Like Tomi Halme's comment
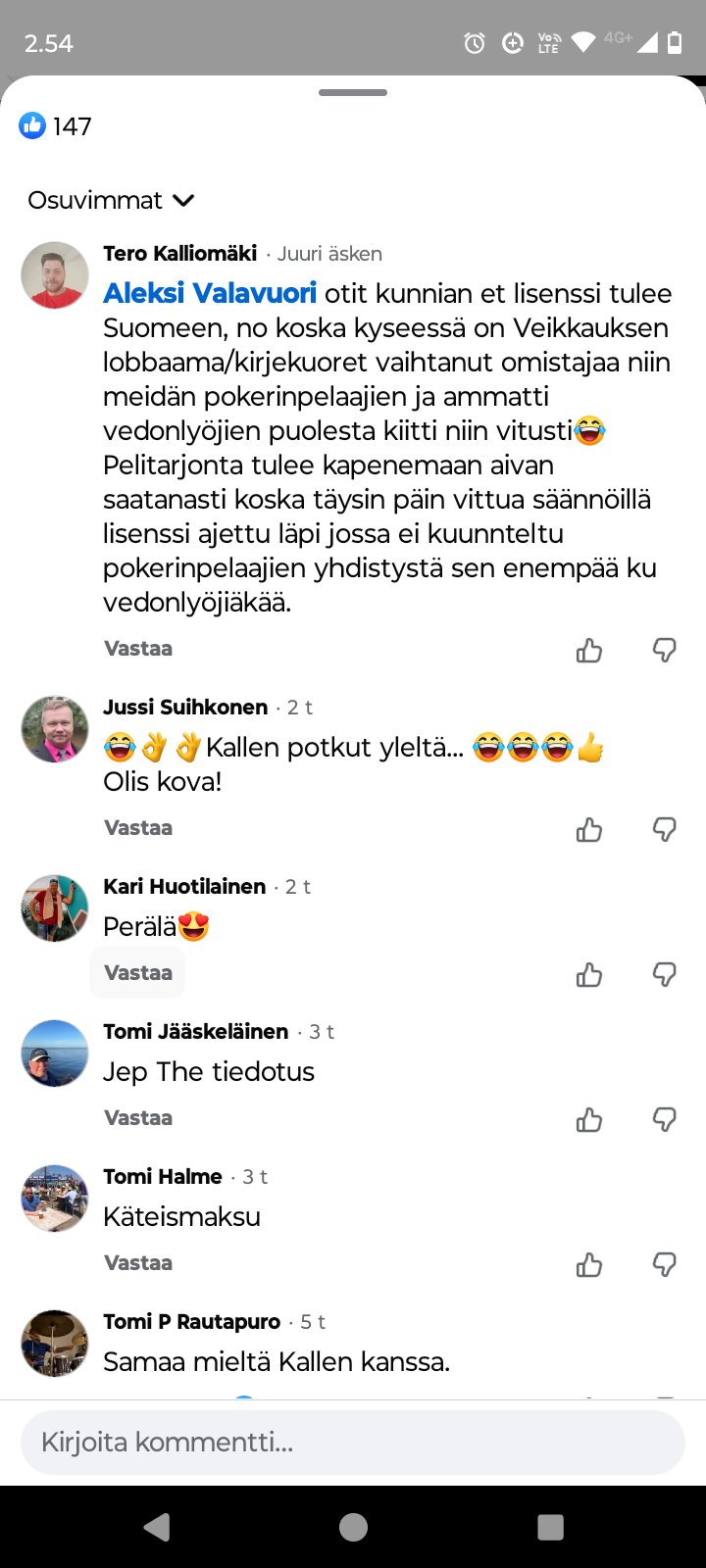 point(589,1265)
